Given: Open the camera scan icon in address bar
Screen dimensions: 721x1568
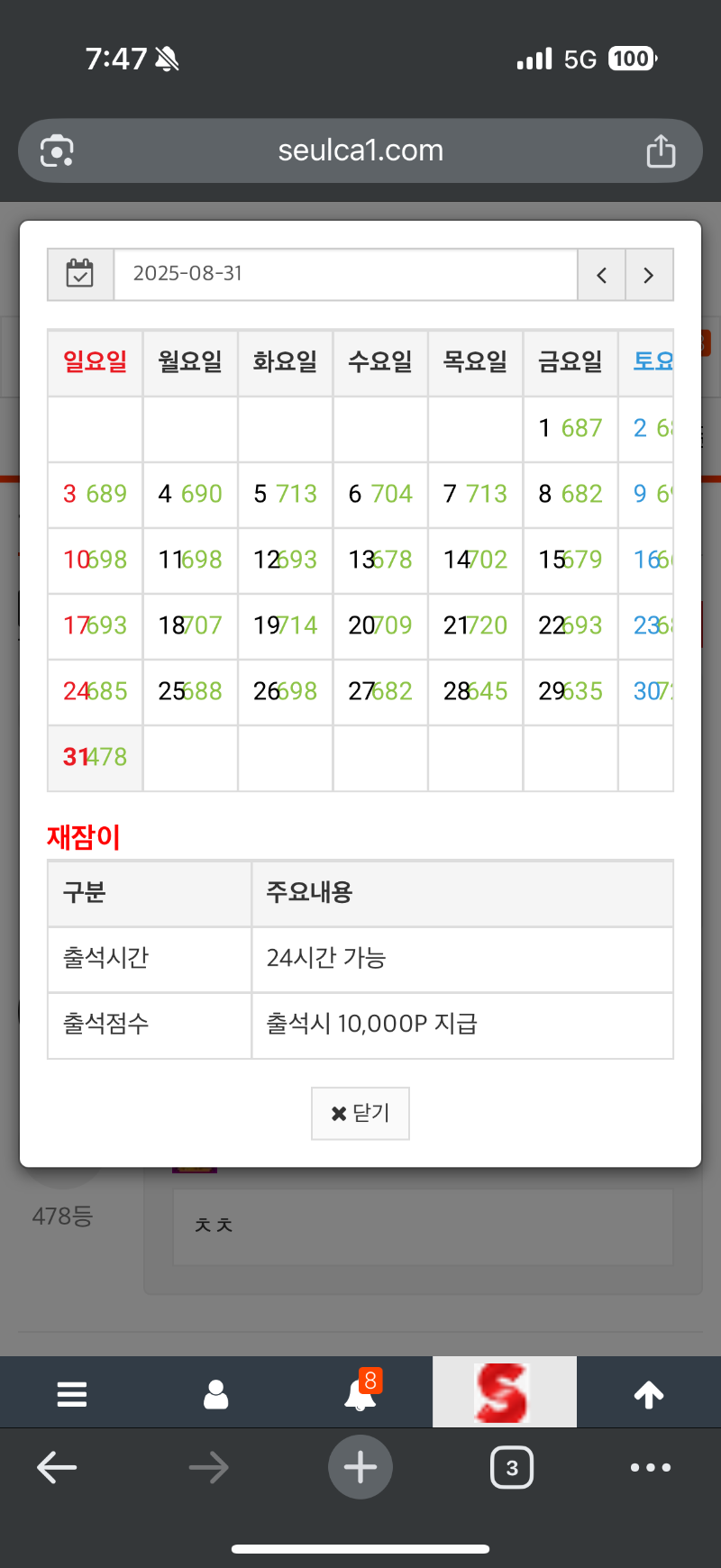Looking at the screenshot, I should tap(57, 150).
